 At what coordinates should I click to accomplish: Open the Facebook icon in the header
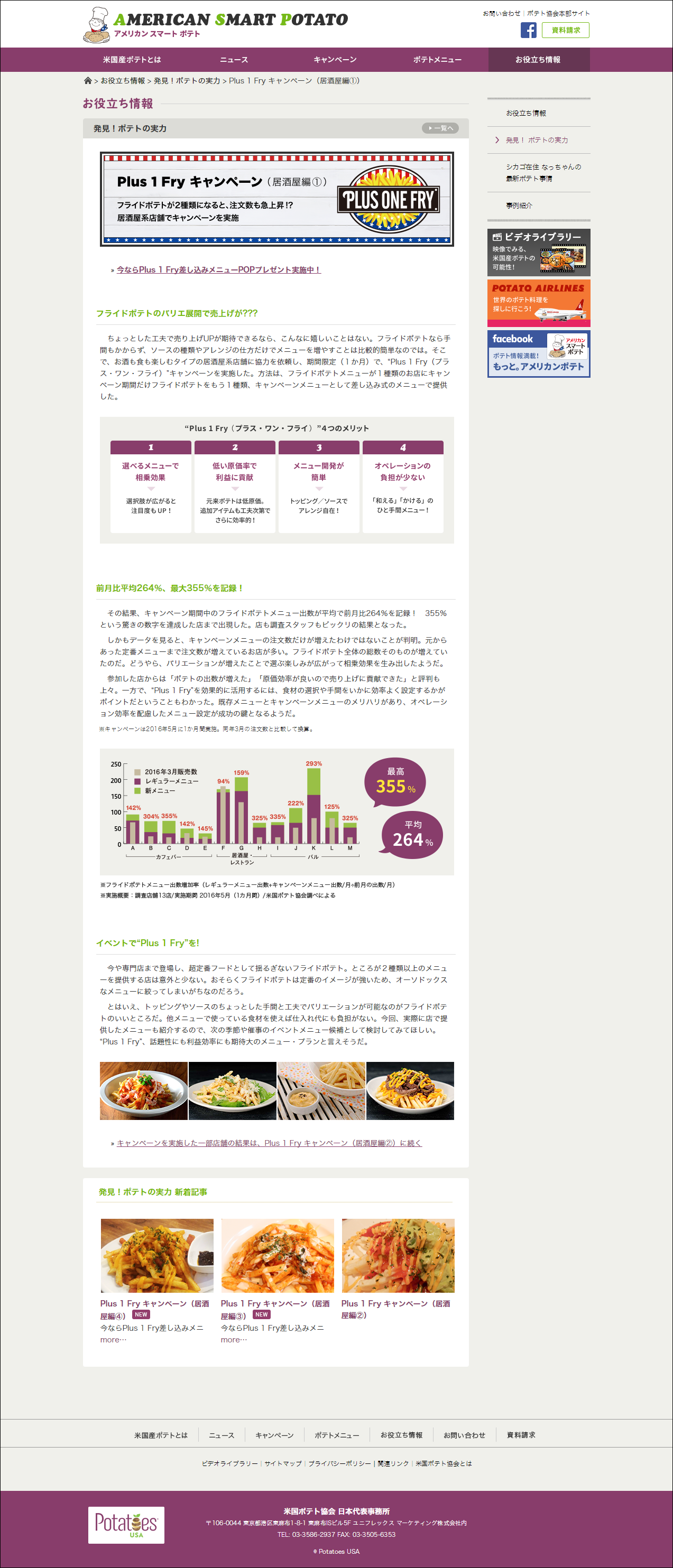tap(528, 30)
